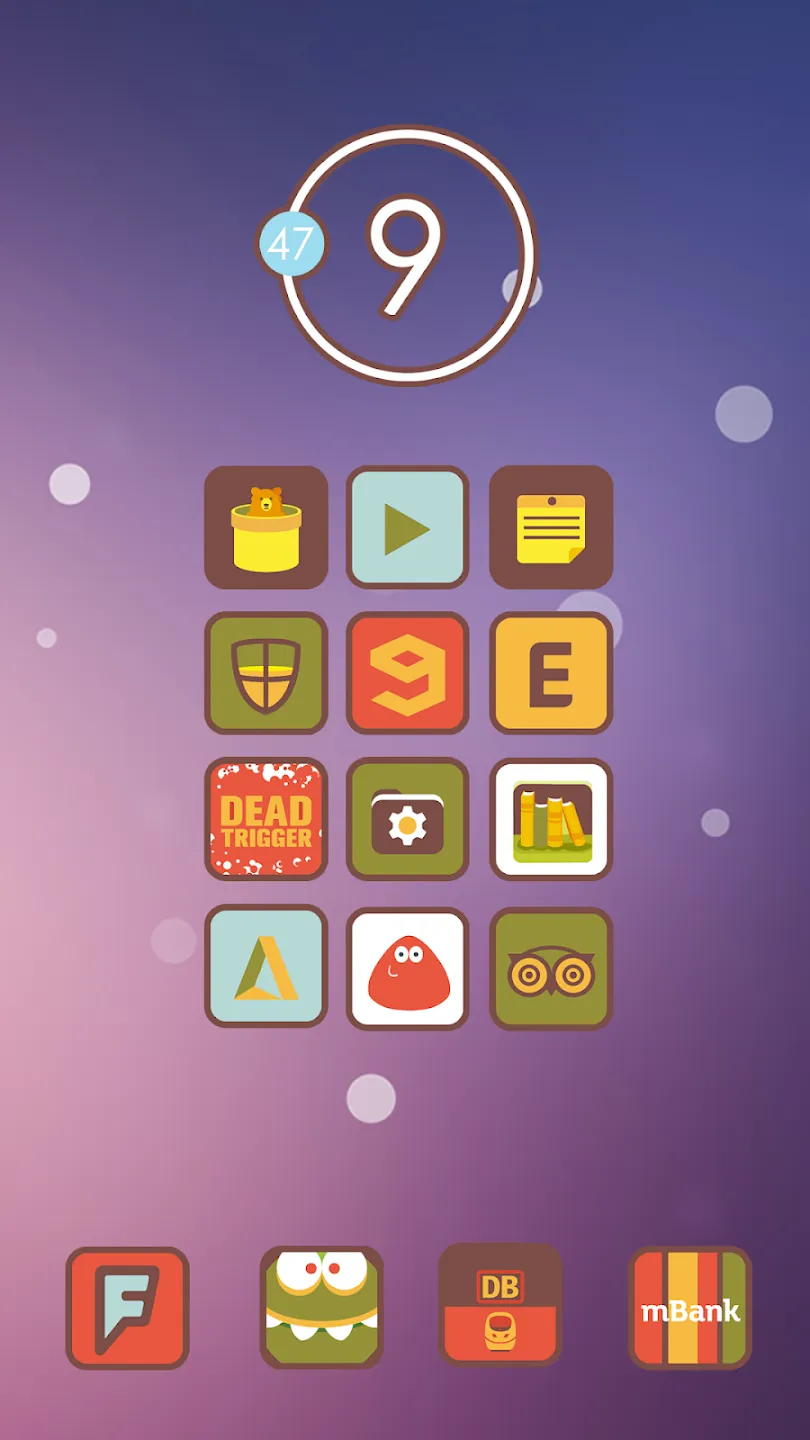Launch the mBank app

point(690,1308)
